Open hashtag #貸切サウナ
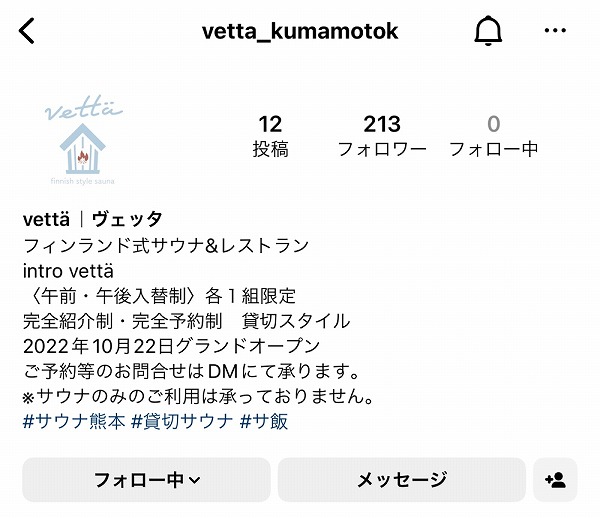 [182, 422]
